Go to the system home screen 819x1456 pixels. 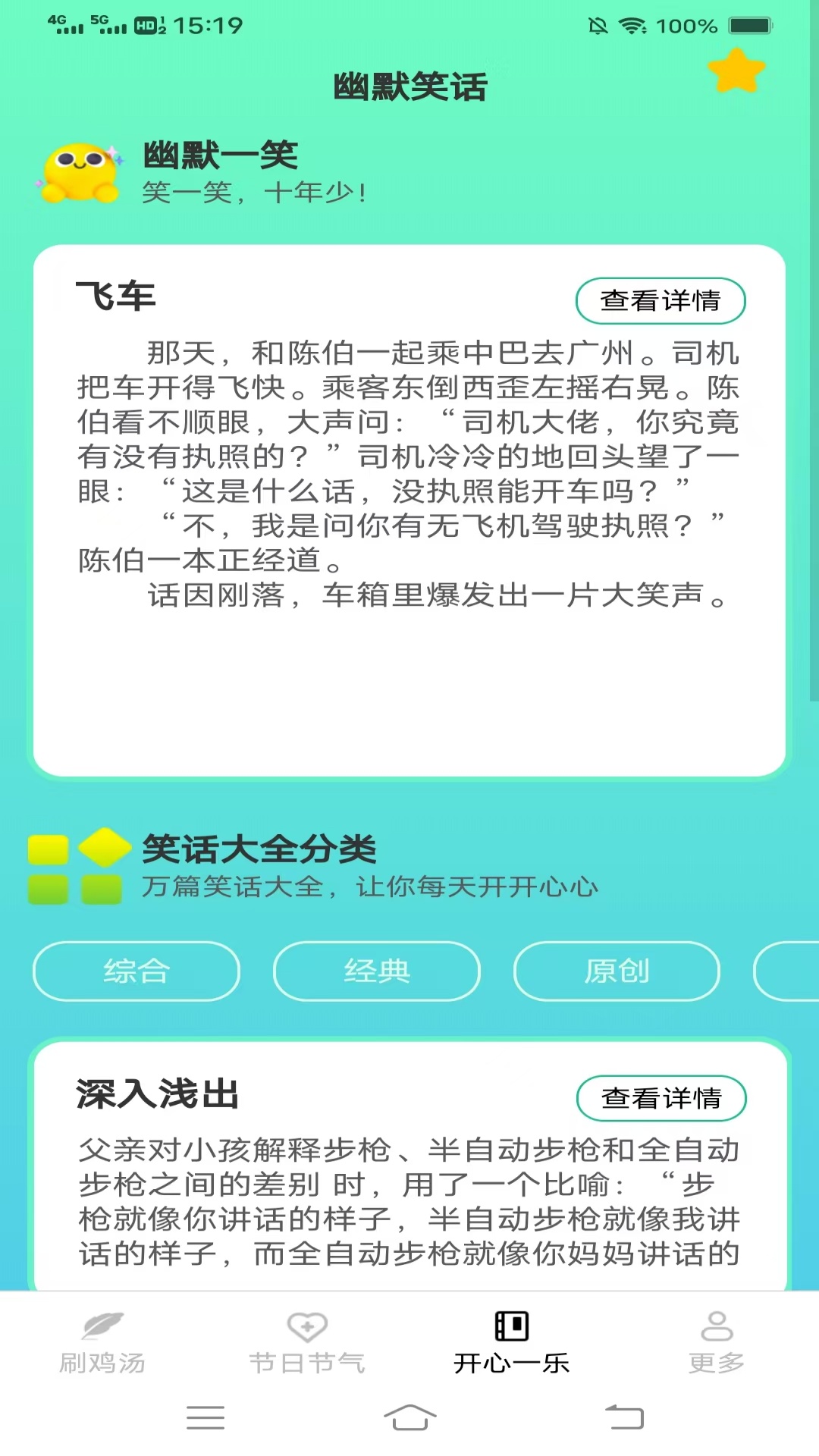pyautogui.click(x=409, y=1417)
